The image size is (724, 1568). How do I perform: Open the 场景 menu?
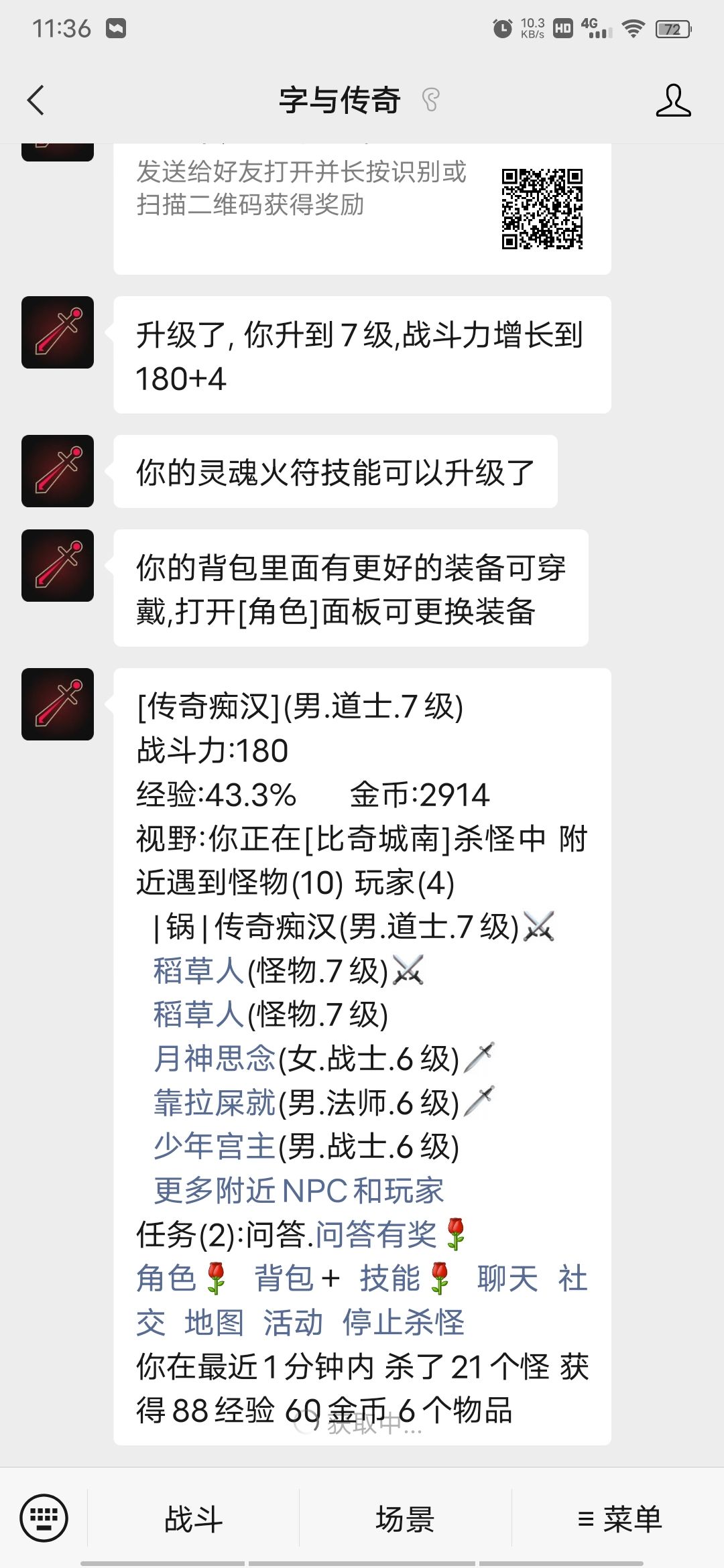pyautogui.click(x=405, y=1518)
